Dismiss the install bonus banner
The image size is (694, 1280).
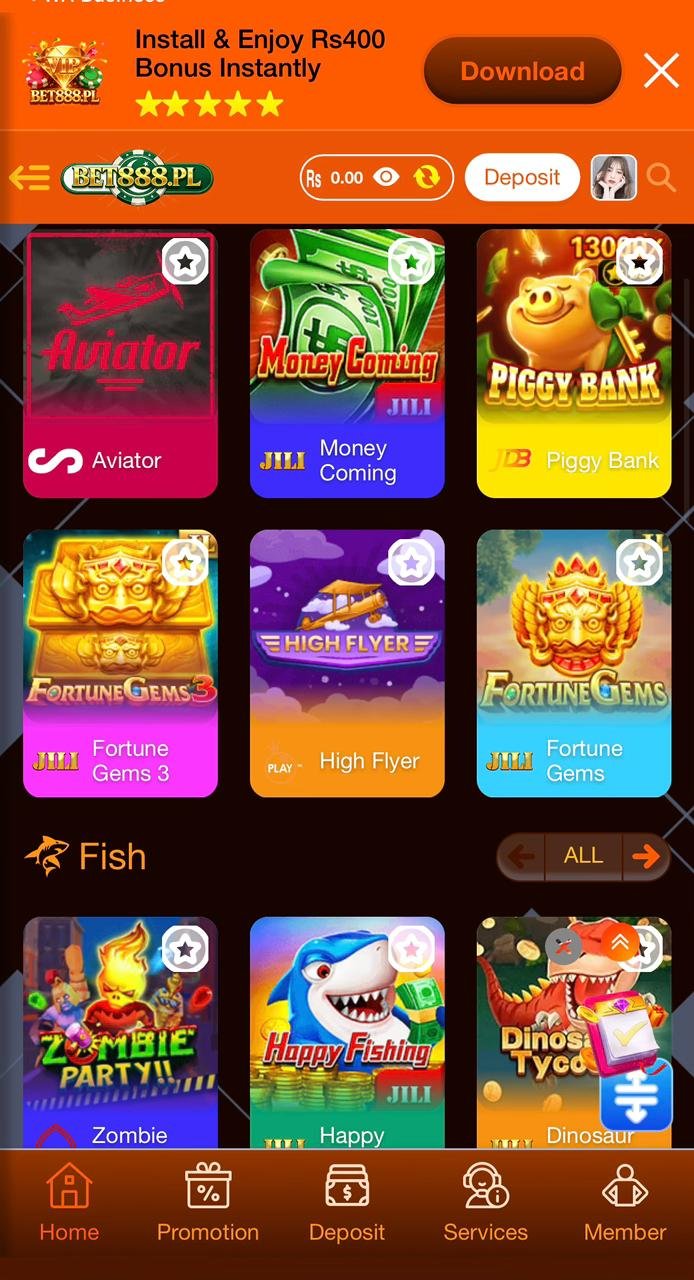pyautogui.click(x=661, y=71)
